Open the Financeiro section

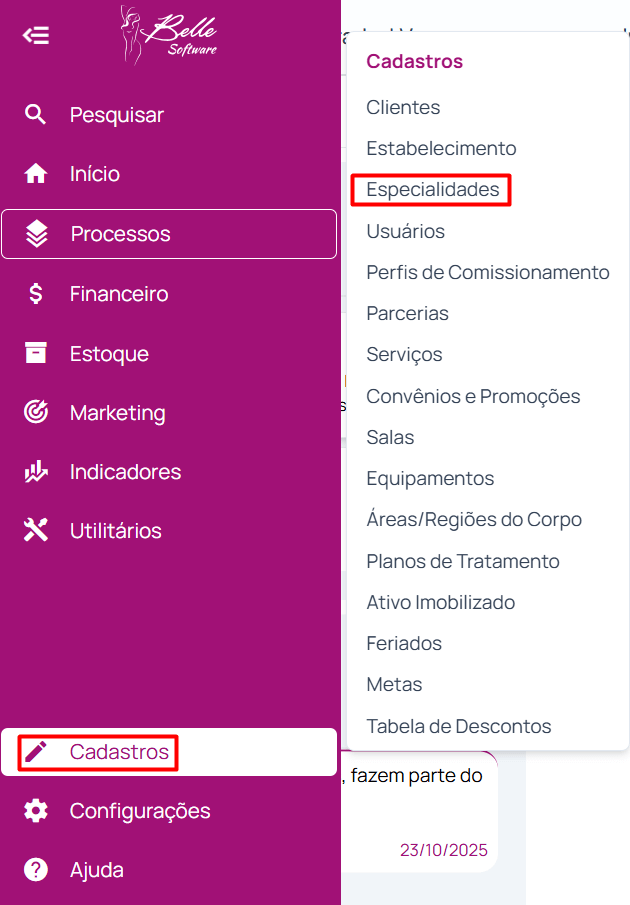(x=118, y=294)
